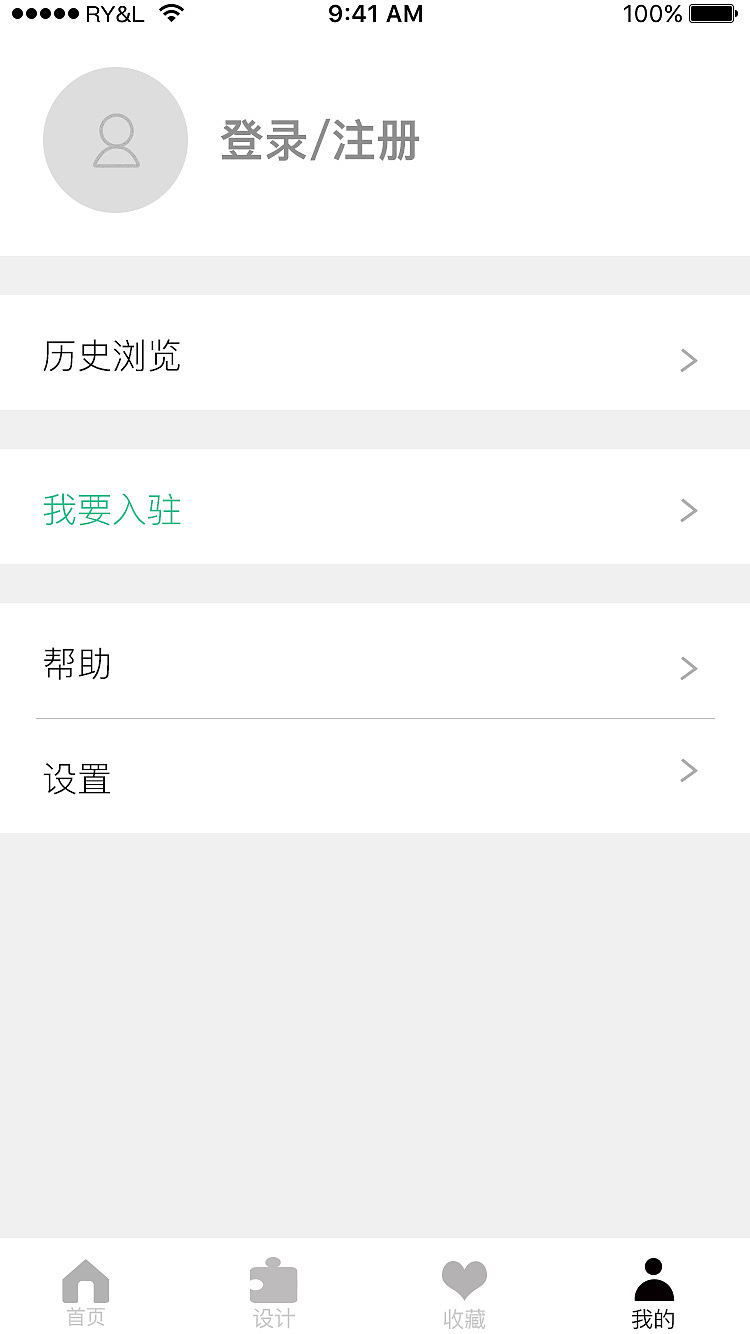
Task: Tap the gray user avatar circle
Action: pyautogui.click(x=115, y=140)
